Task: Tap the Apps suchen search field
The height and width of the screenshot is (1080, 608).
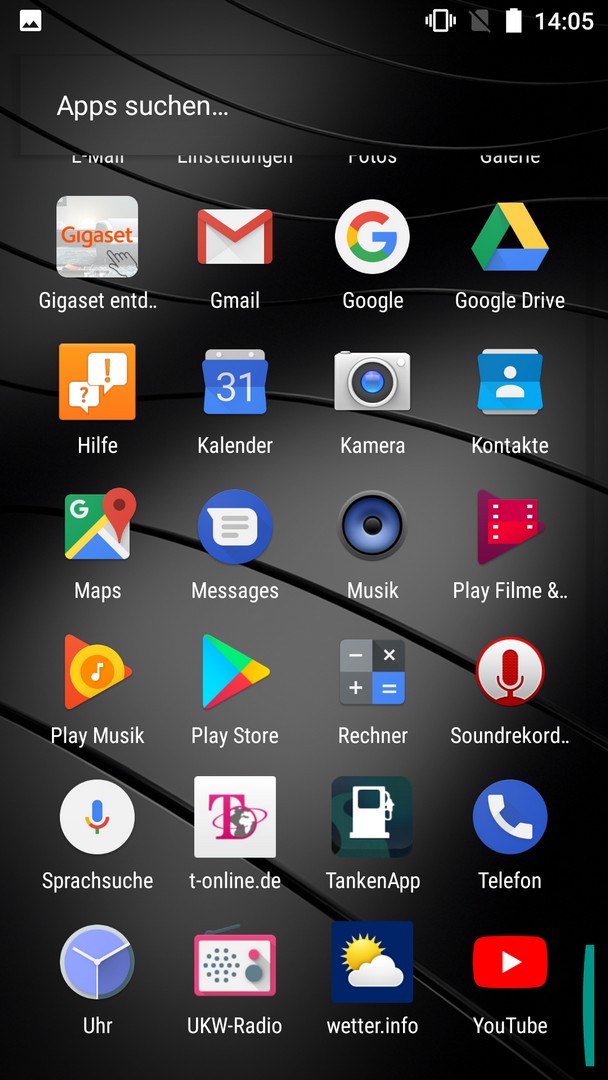Action: (x=300, y=106)
